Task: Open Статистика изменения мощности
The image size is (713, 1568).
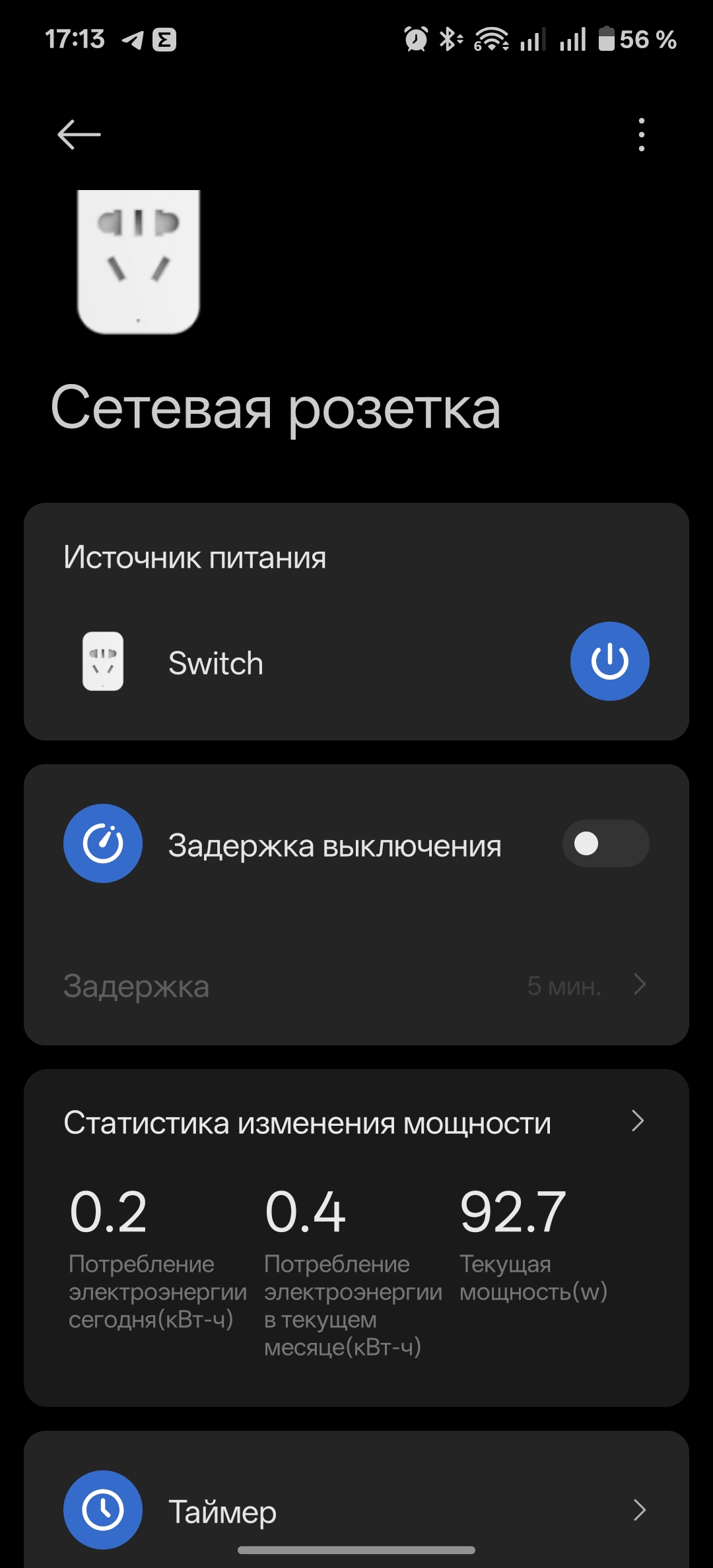Action: coord(356,1122)
